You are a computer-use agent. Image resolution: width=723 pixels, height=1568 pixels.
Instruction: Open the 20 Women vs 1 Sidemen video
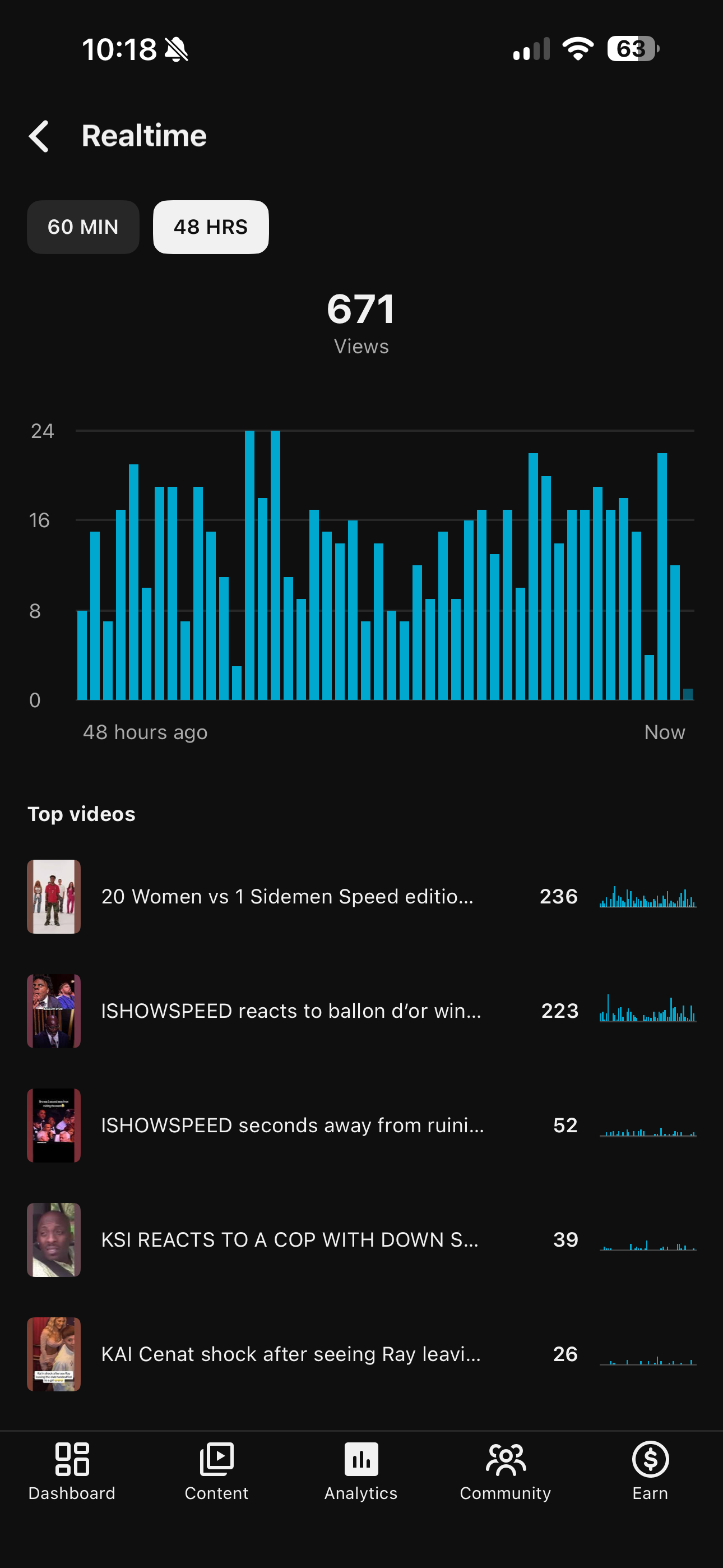click(361, 897)
